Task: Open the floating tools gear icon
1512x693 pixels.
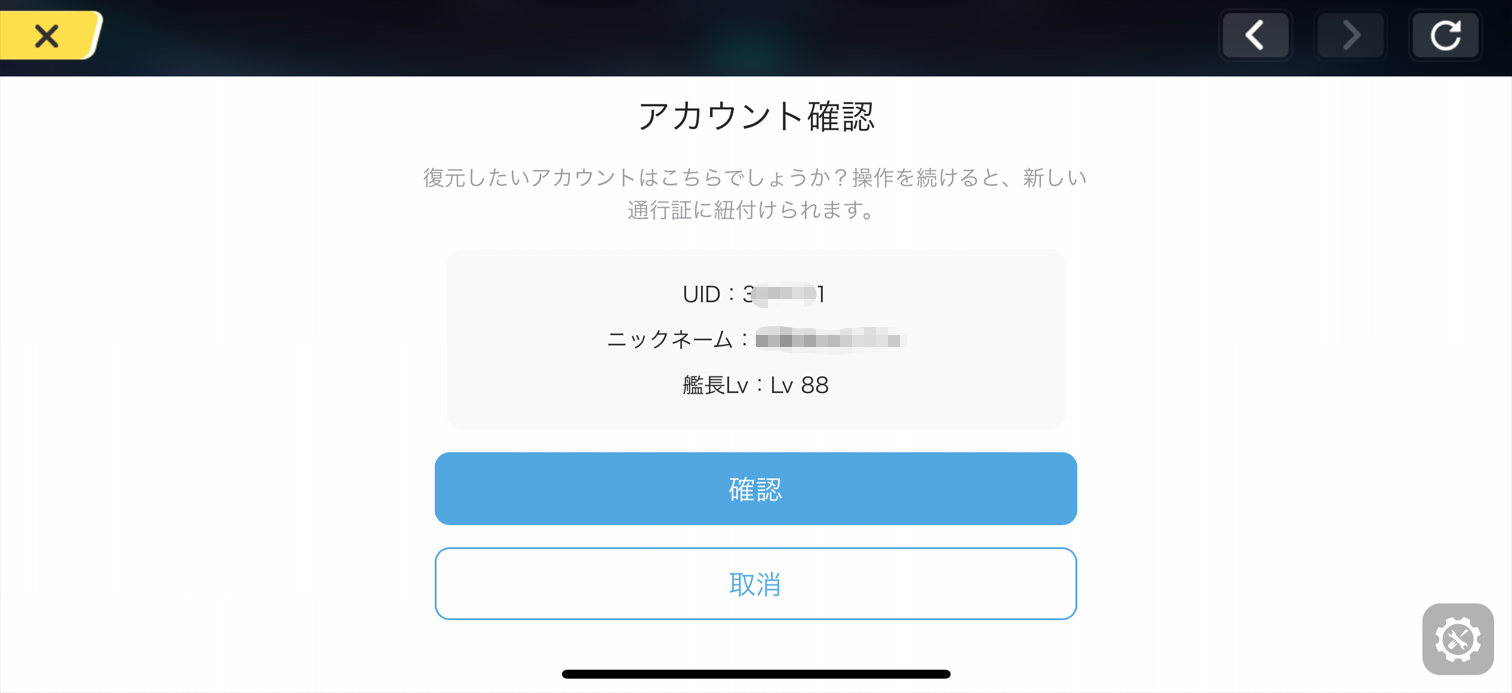Action: tap(1457, 639)
